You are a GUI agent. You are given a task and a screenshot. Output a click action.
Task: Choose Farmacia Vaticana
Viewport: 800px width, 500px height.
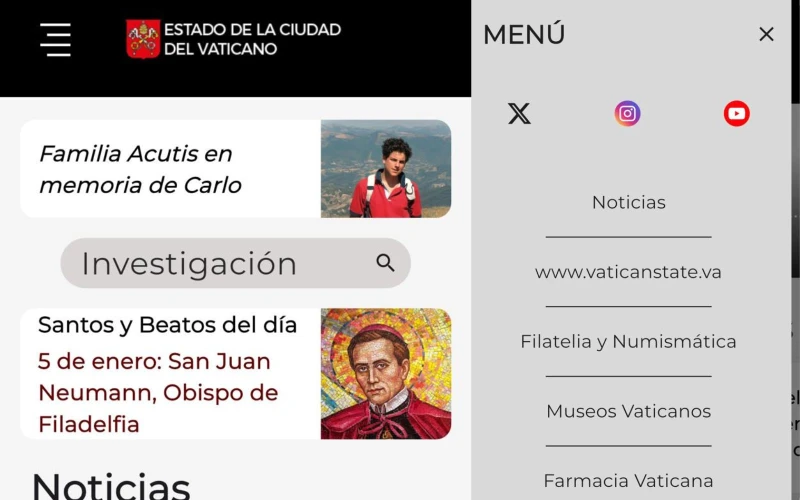[628, 481]
